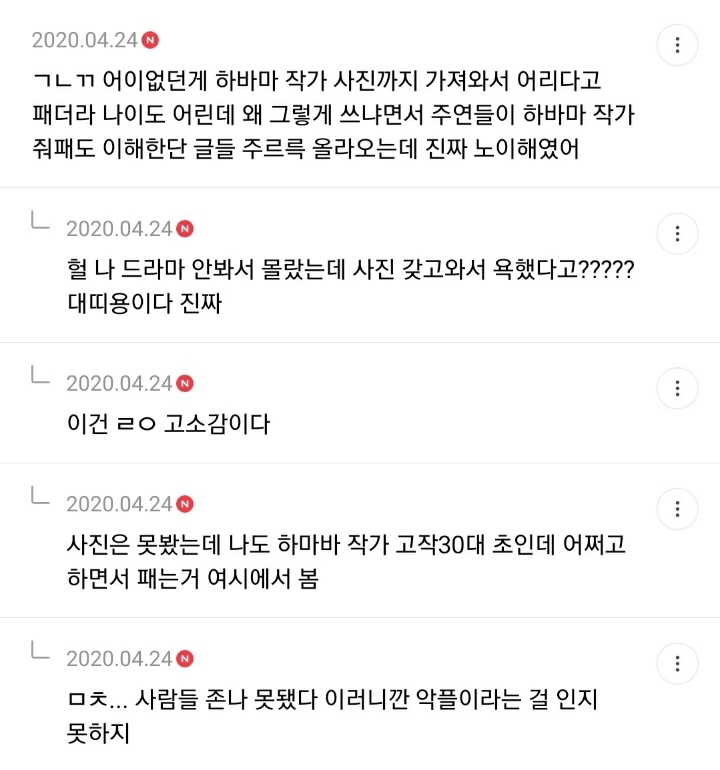Open overflow menu on the reply starting 'ㅁㅊ... 사람들'
Screen dimensions: 720x770
[x=677, y=663]
